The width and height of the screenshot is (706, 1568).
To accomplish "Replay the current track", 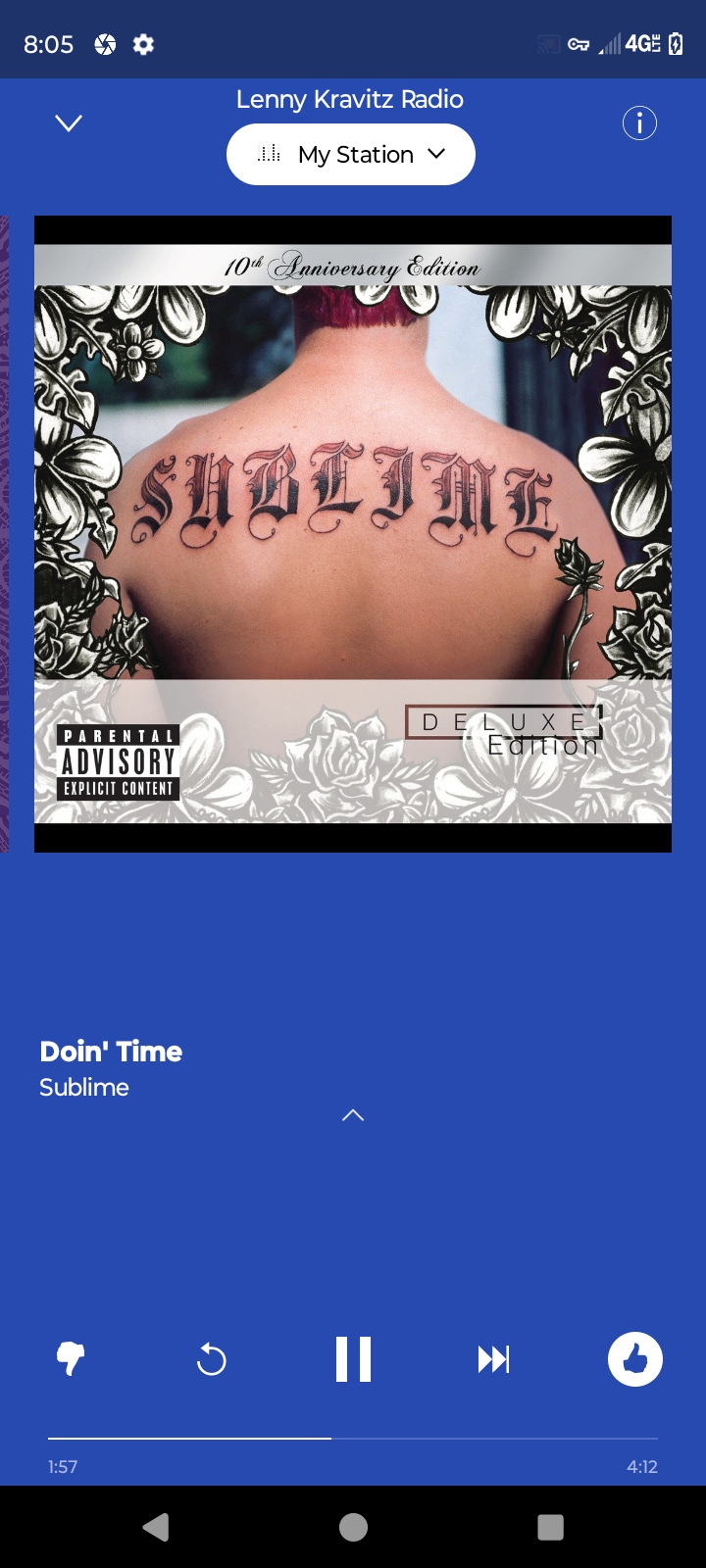I will [x=211, y=1359].
